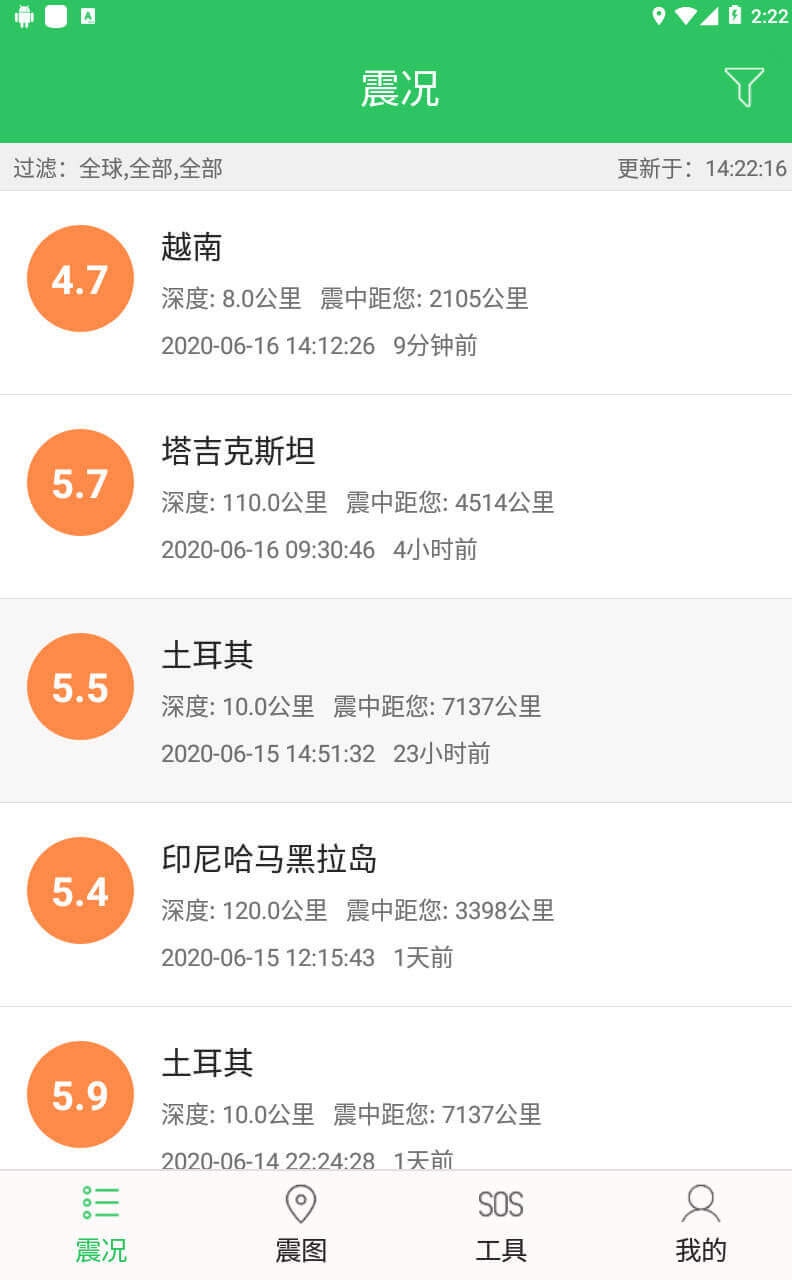Image resolution: width=792 pixels, height=1280 pixels.
Task: Select the 土耳其 5.5 earthquake entry
Action: pyautogui.click(x=396, y=701)
